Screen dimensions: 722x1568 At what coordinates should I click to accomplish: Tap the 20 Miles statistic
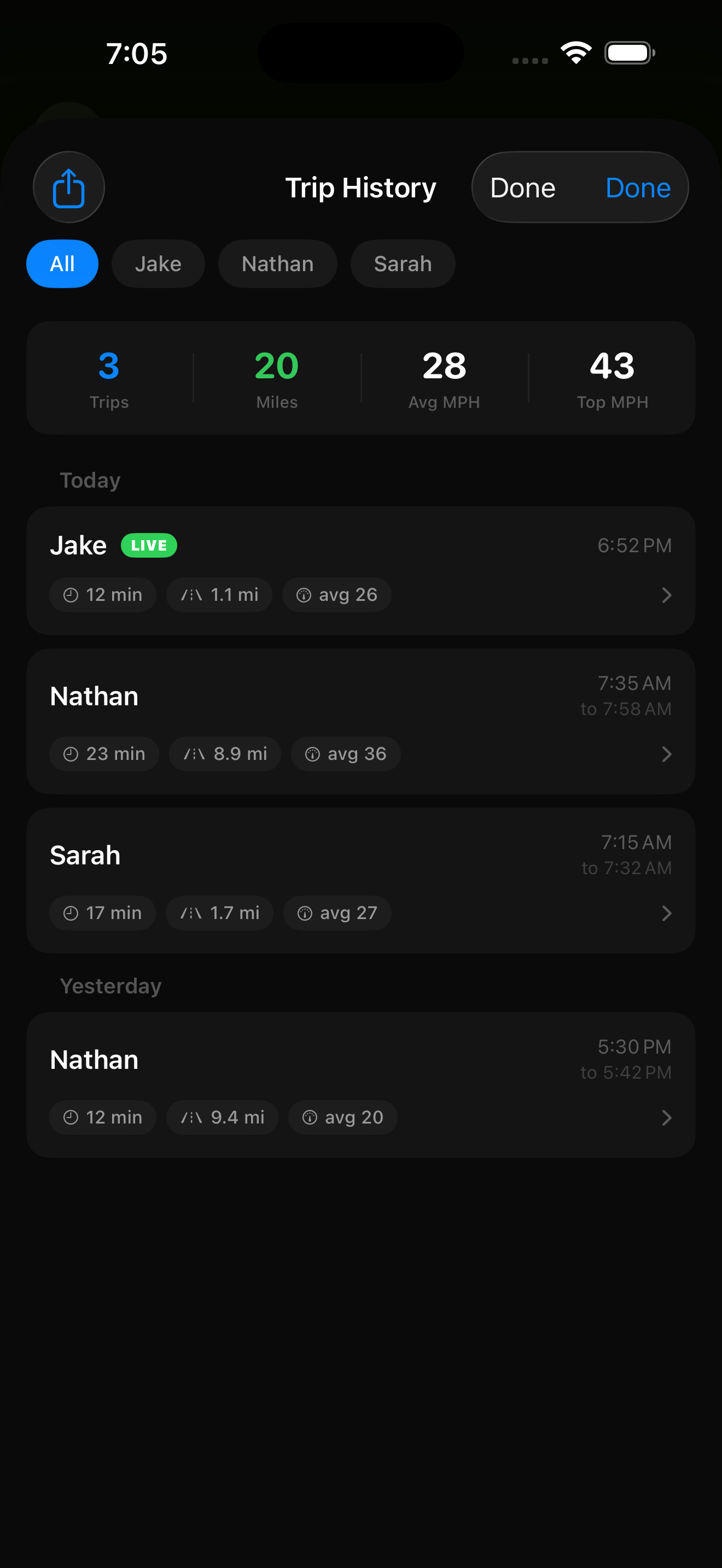(x=277, y=377)
